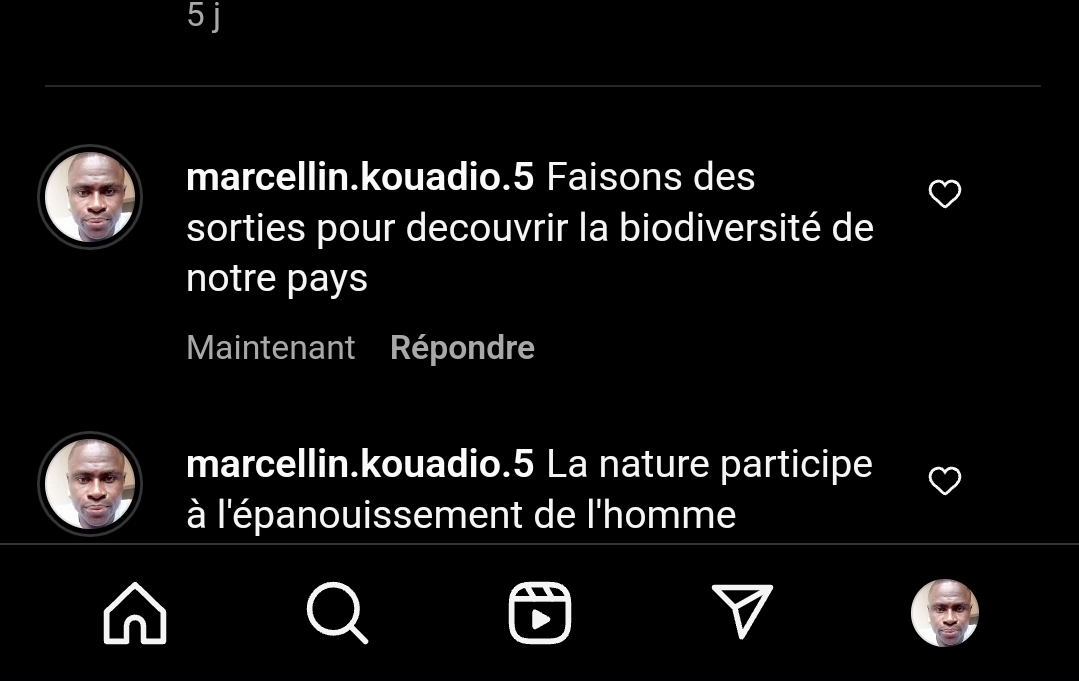Open your profile tab in bottom bar
Image resolution: width=1079 pixels, height=681 pixels.
click(x=945, y=612)
